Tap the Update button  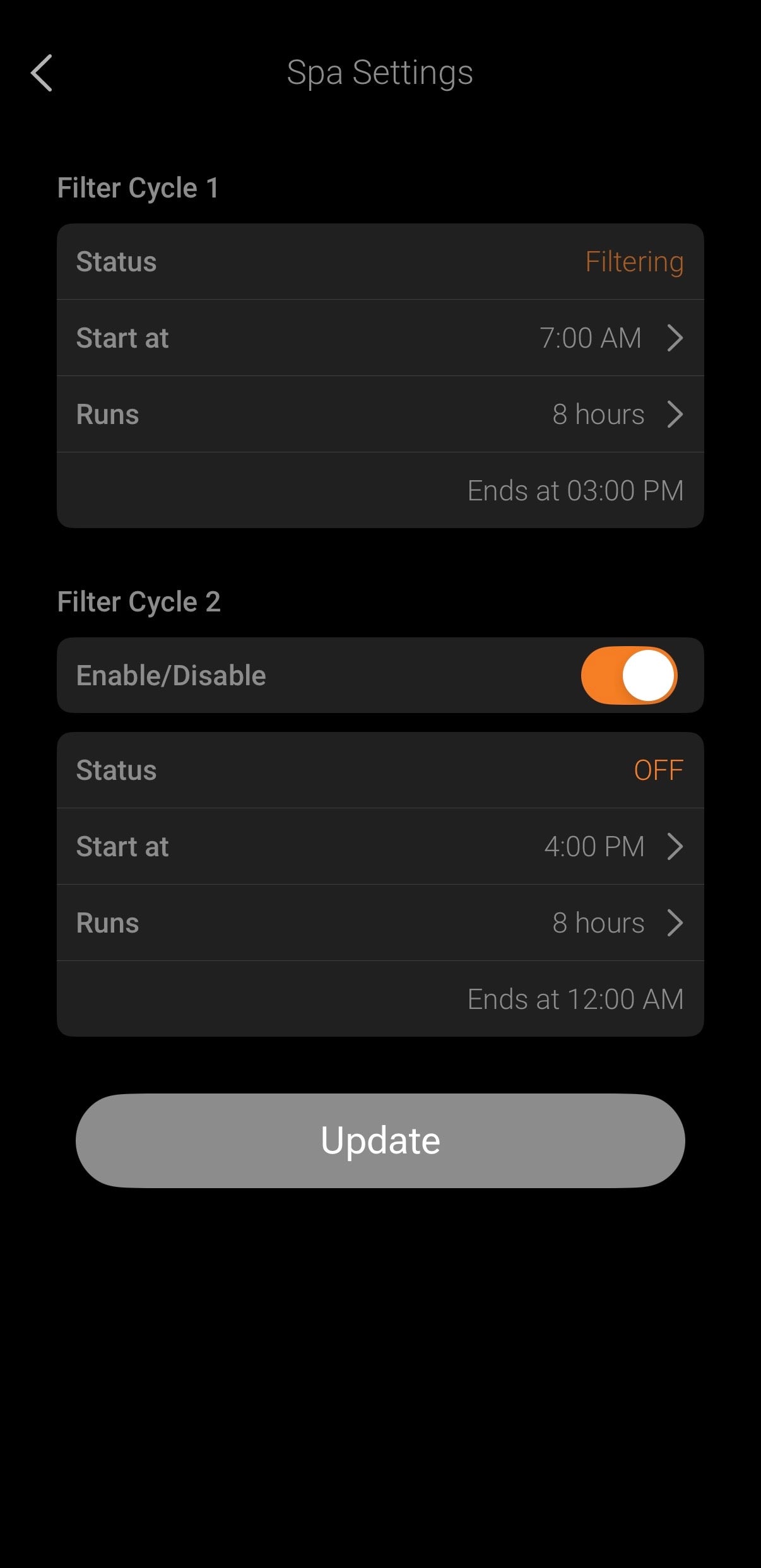pos(380,1141)
